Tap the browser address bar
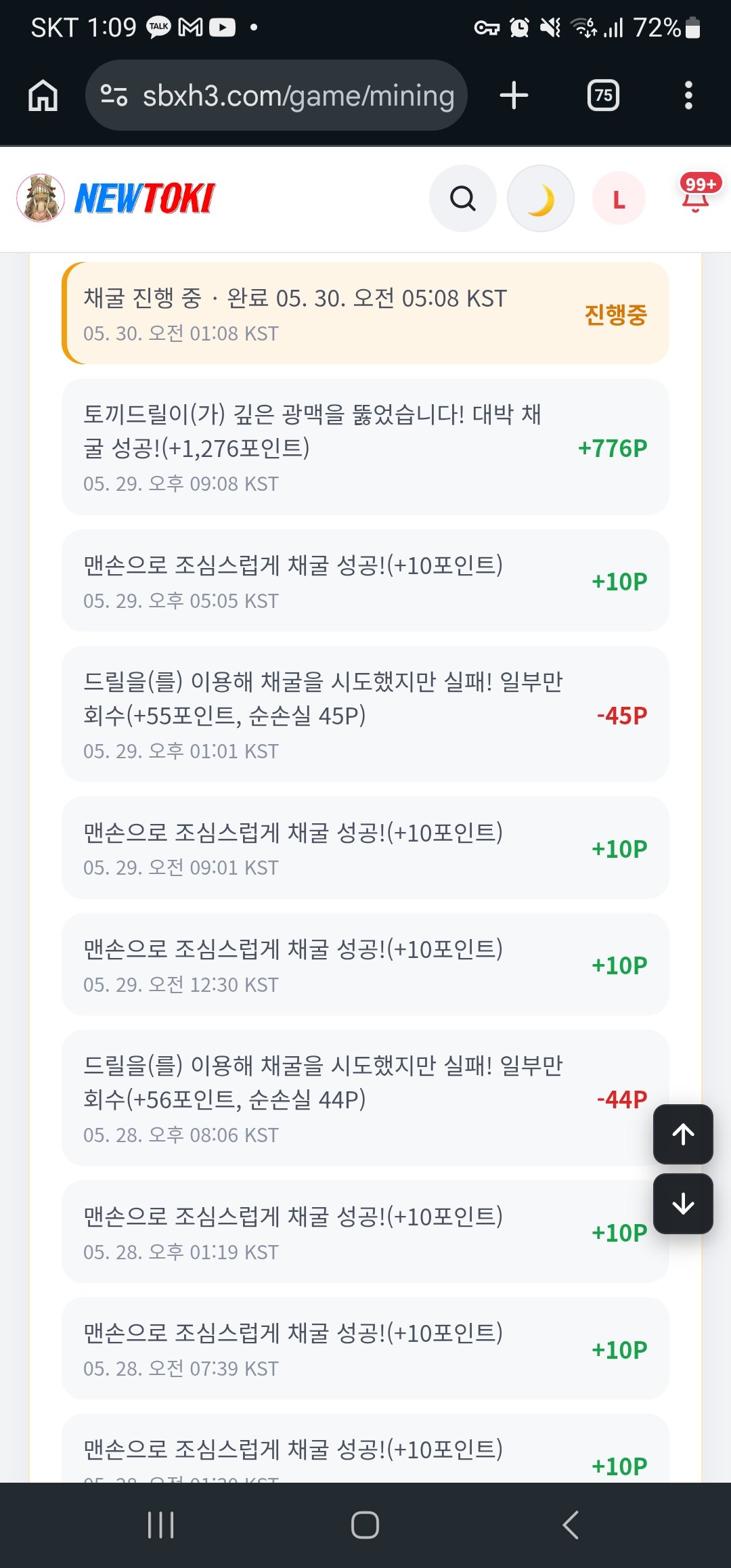Image resolution: width=731 pixels, height=1568 pixels. (x=276, y=95)
